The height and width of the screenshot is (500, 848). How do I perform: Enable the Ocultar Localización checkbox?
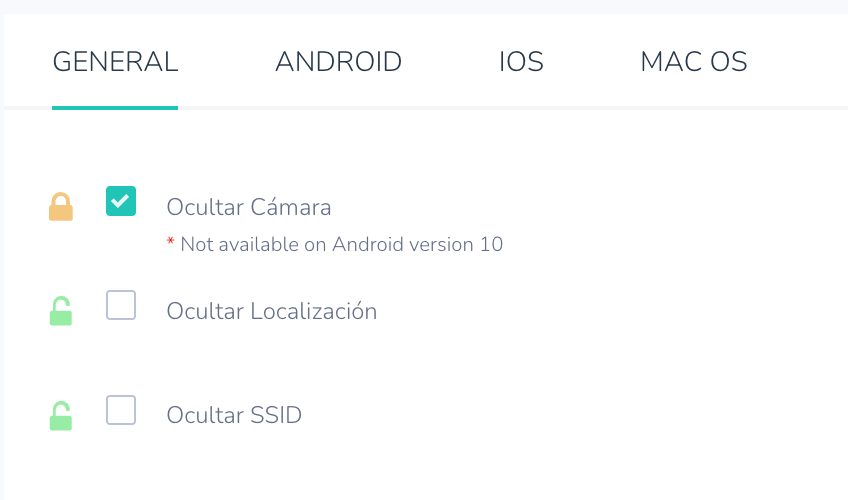click(121, 305)
